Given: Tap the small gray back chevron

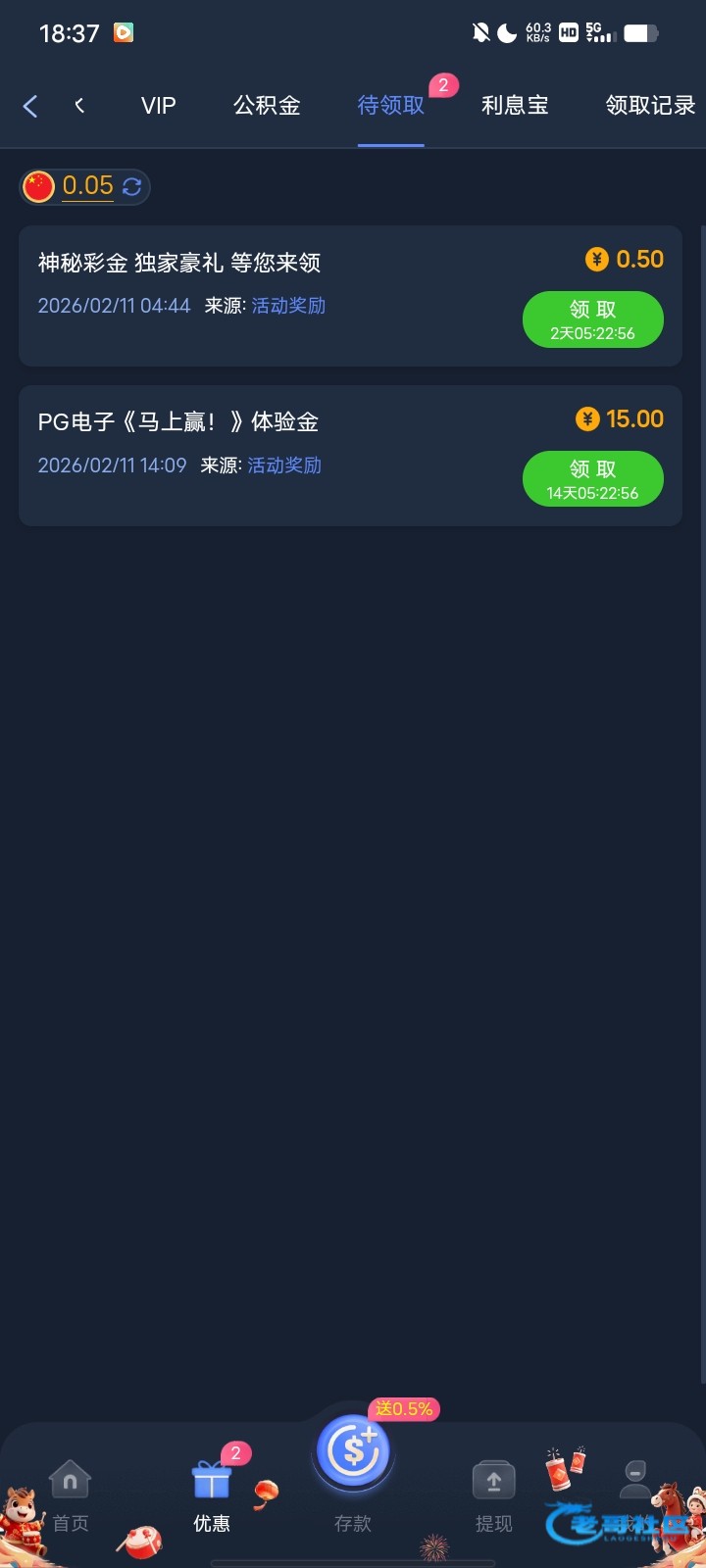Looking at the screenshot, I should point(79,106).
